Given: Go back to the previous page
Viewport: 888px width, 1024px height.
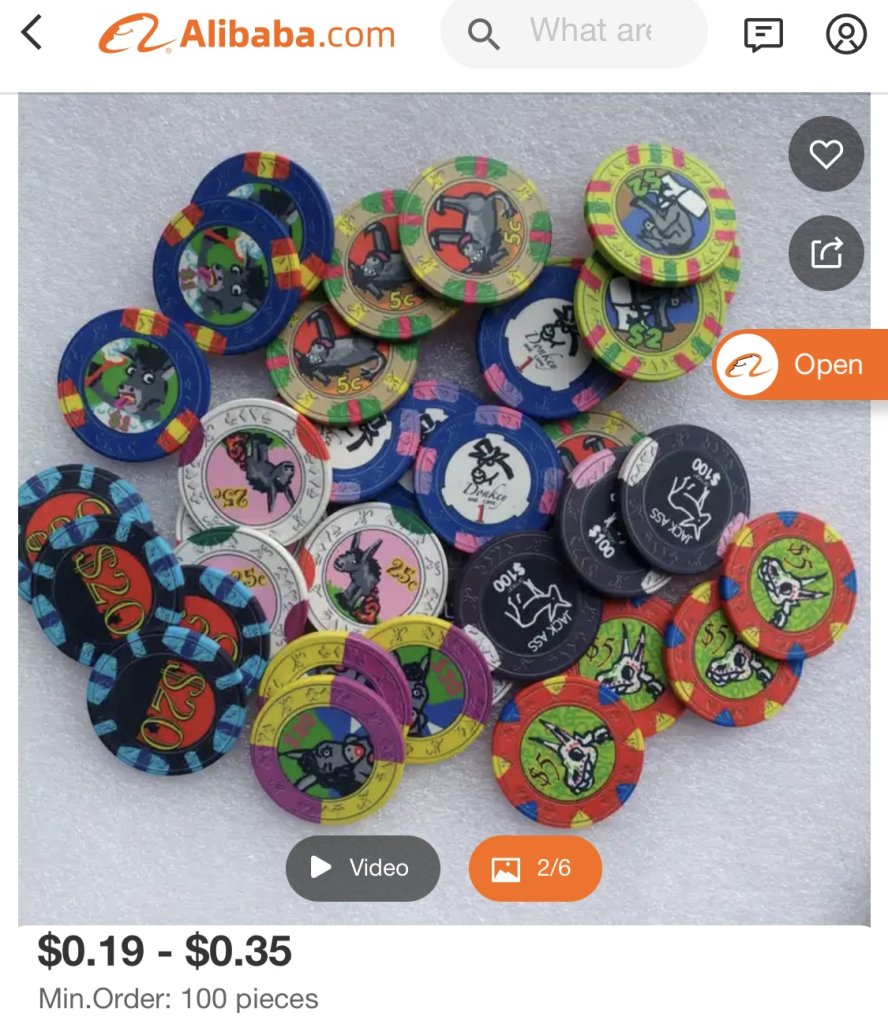Looking at the screenshot, I should (x=32, y=33).
